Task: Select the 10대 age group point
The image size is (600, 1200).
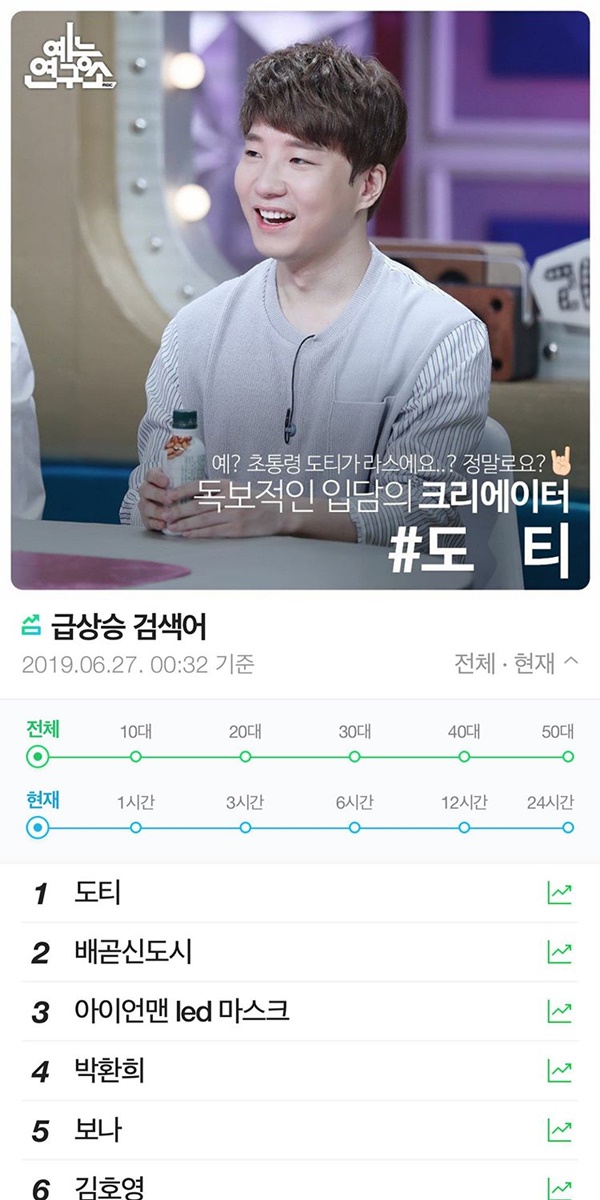Action: point(136,757)
